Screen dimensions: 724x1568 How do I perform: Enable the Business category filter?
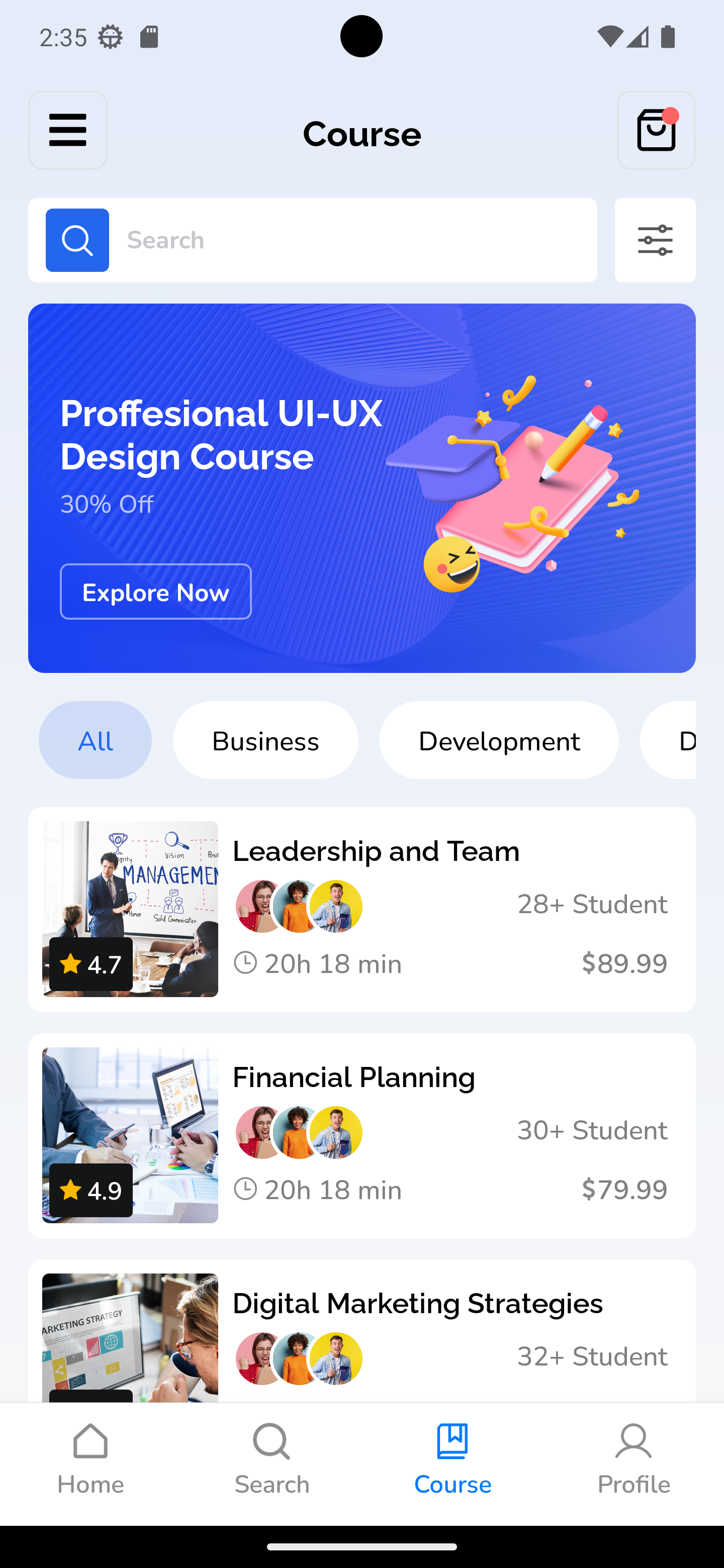pos(265,740)
